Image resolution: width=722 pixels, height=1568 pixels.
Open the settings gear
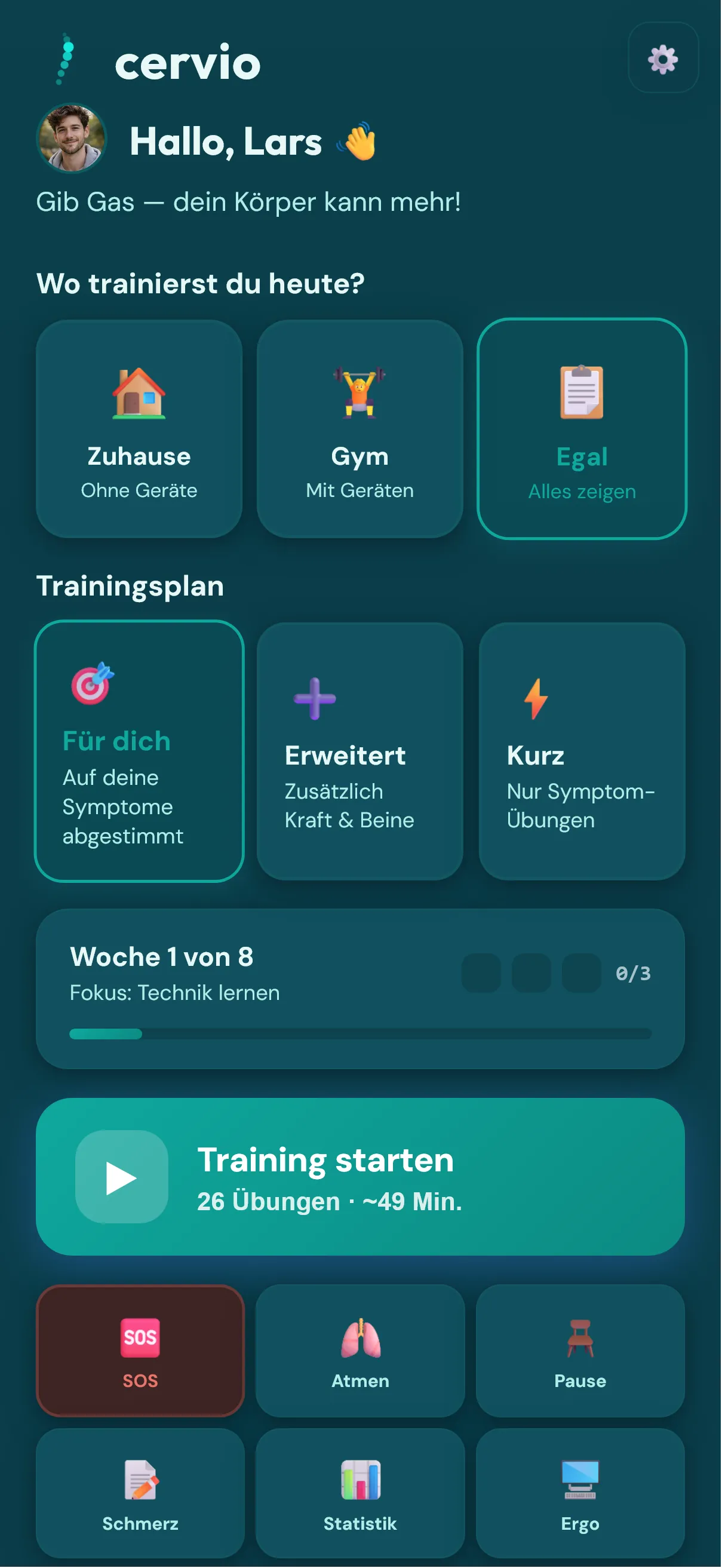coord(662,59)
